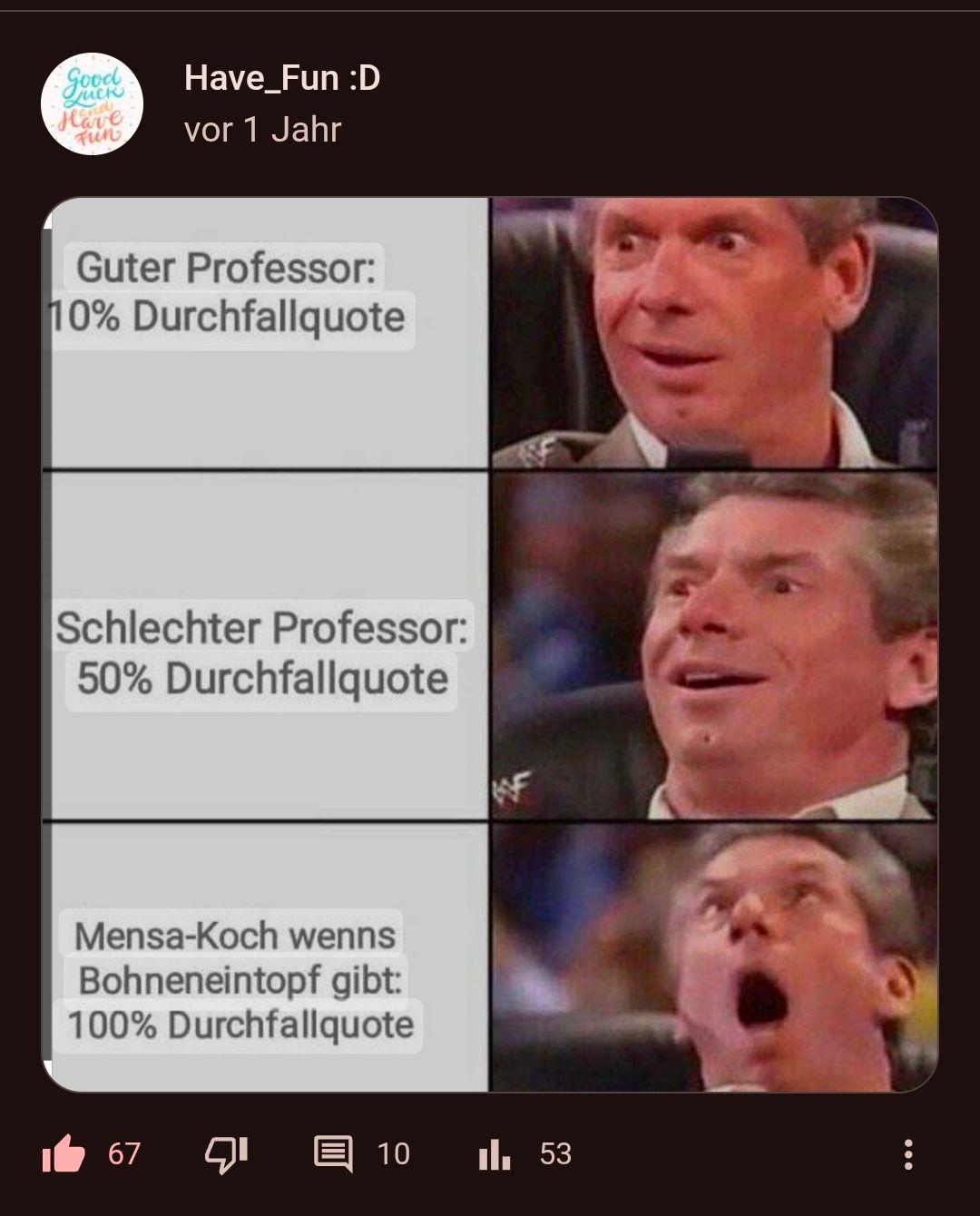Image resolution: width=980 pixels, height=1216 pixels.
Task: Dislike this community post
Action: tap(226, 1154)
